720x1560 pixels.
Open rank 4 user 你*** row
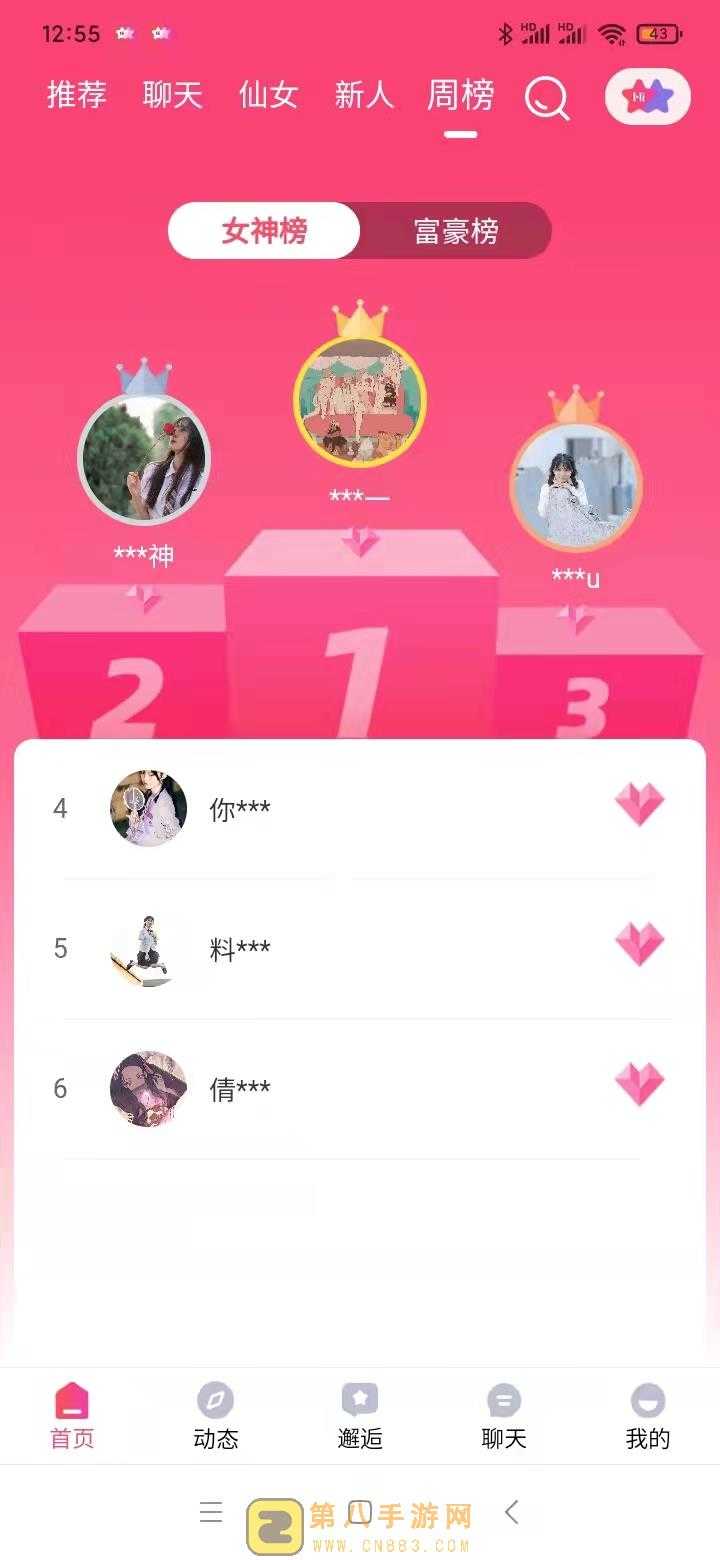(x=360, y=809)
